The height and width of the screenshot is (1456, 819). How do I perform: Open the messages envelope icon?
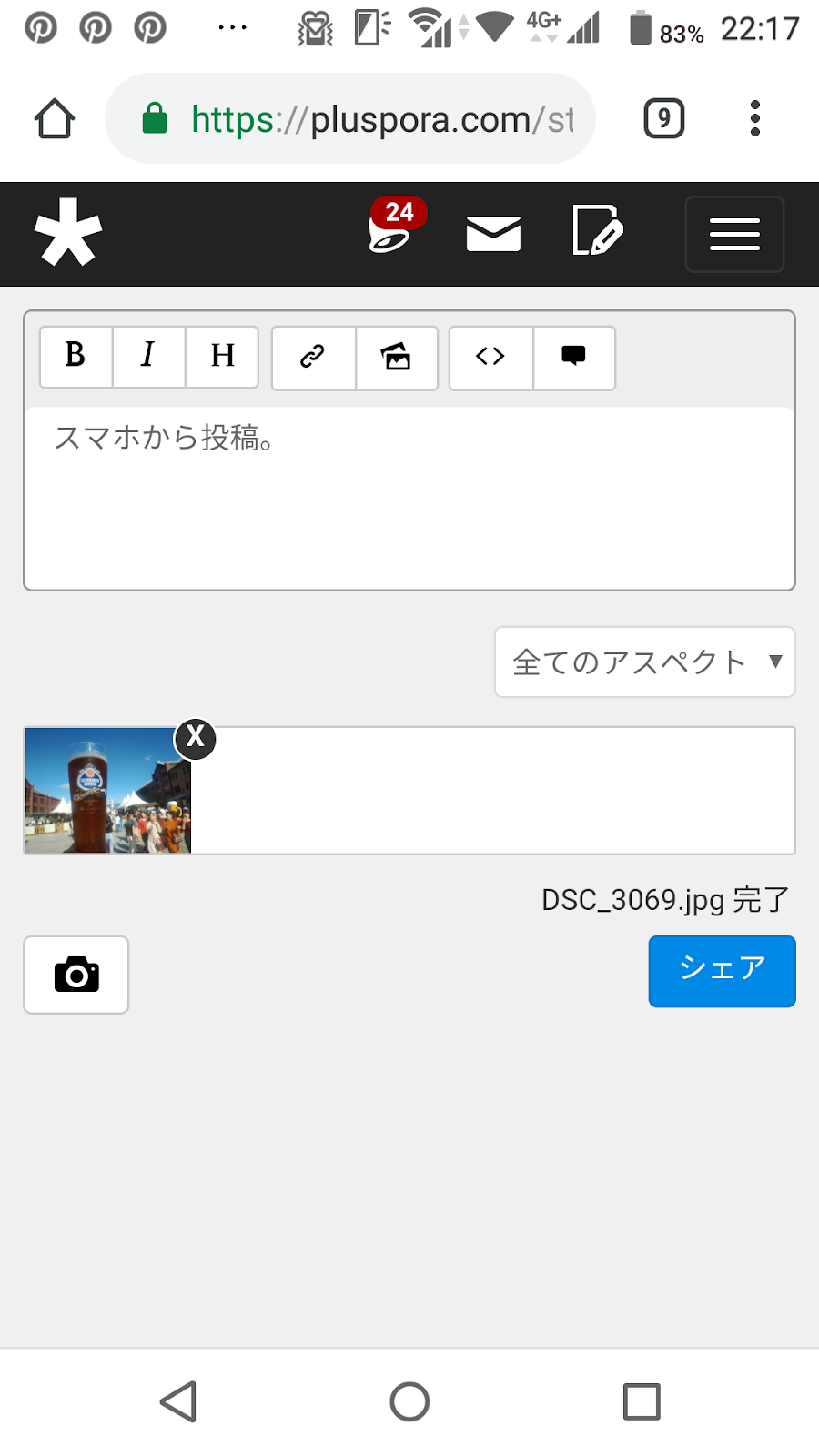[x=493, y=234]
